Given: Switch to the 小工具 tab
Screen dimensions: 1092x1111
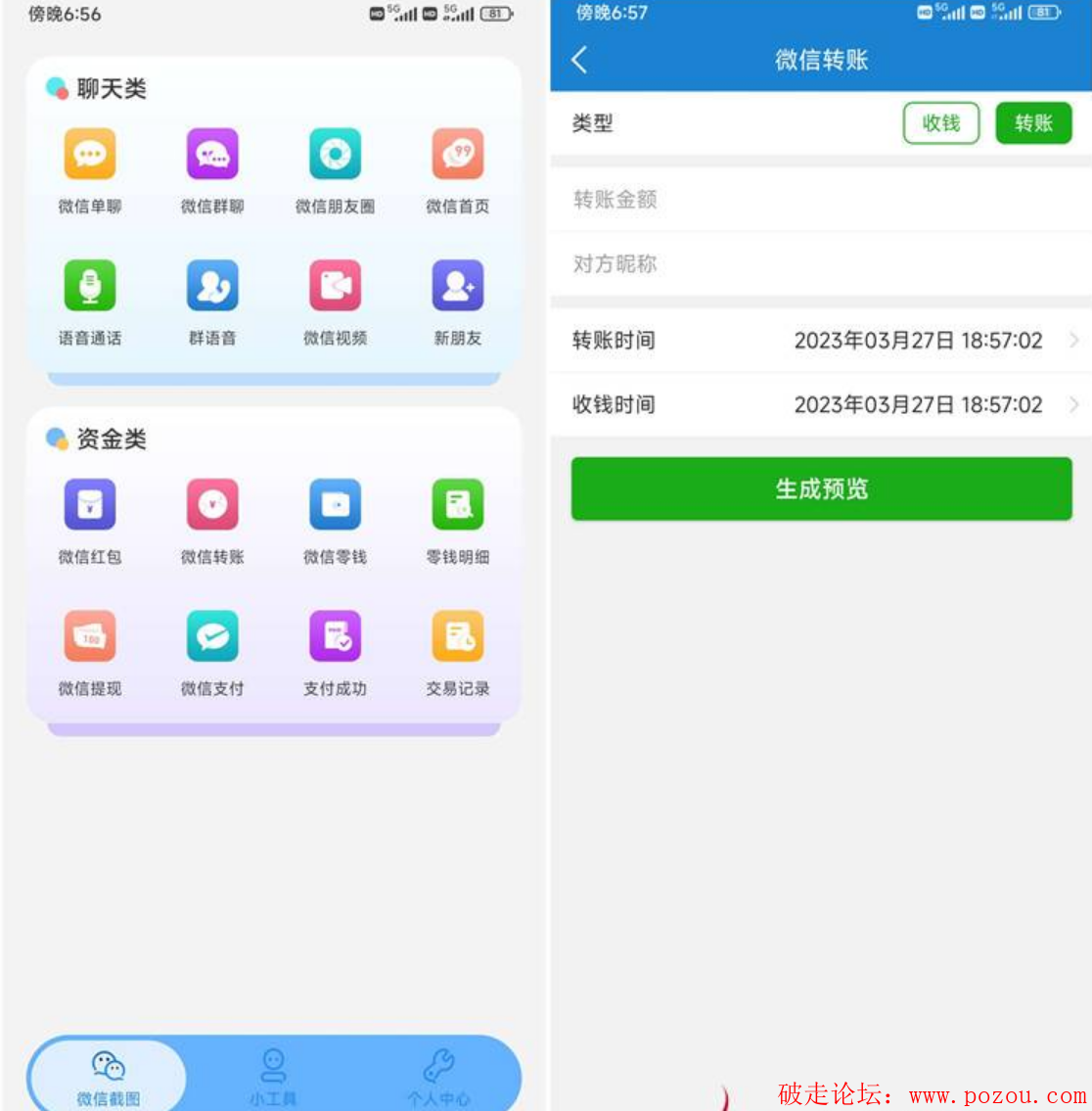Looking at the screenshot, I should pyautogui.click(x=273, y=1076).
